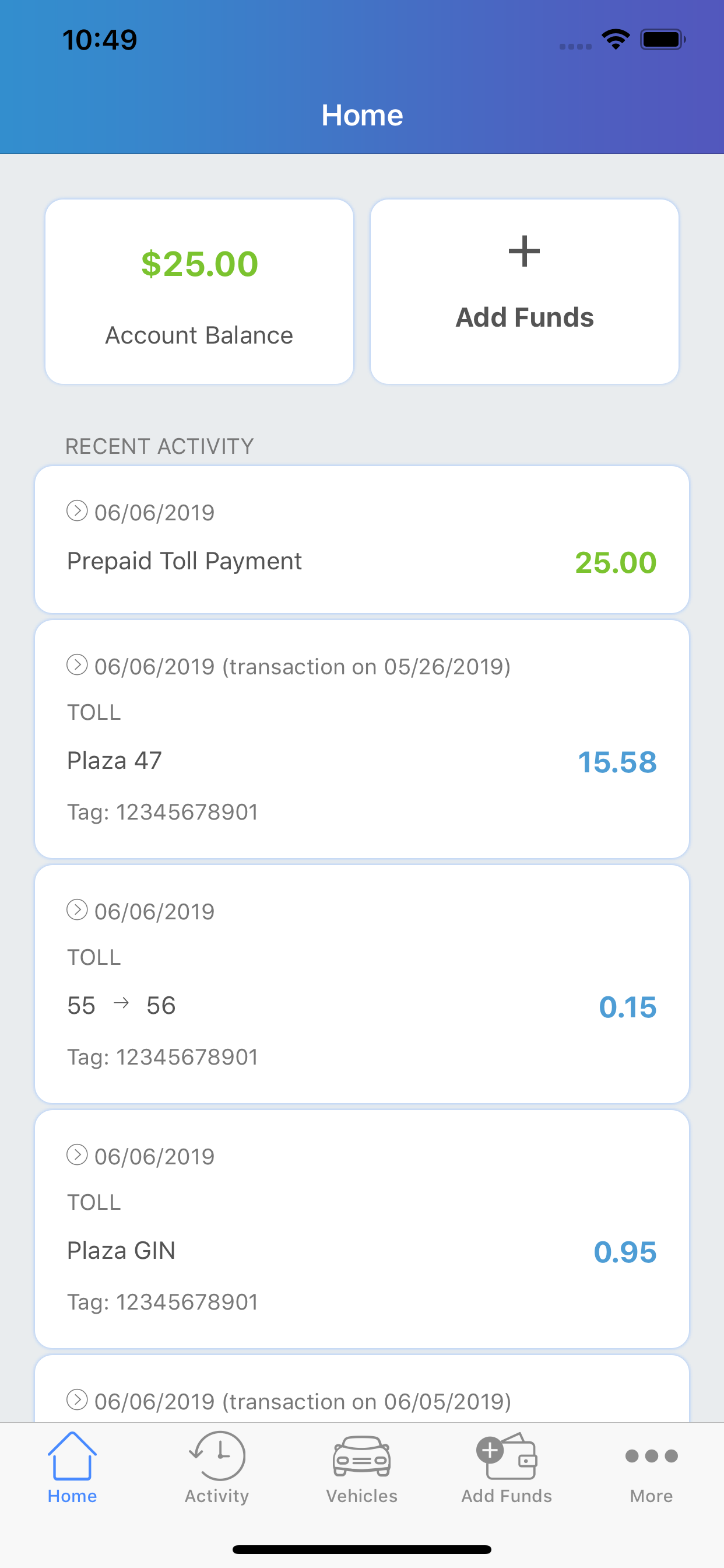The height and width of the screenshot is (1568, 724).
Task: Open the Add Funds card
Action: (525, 292)
